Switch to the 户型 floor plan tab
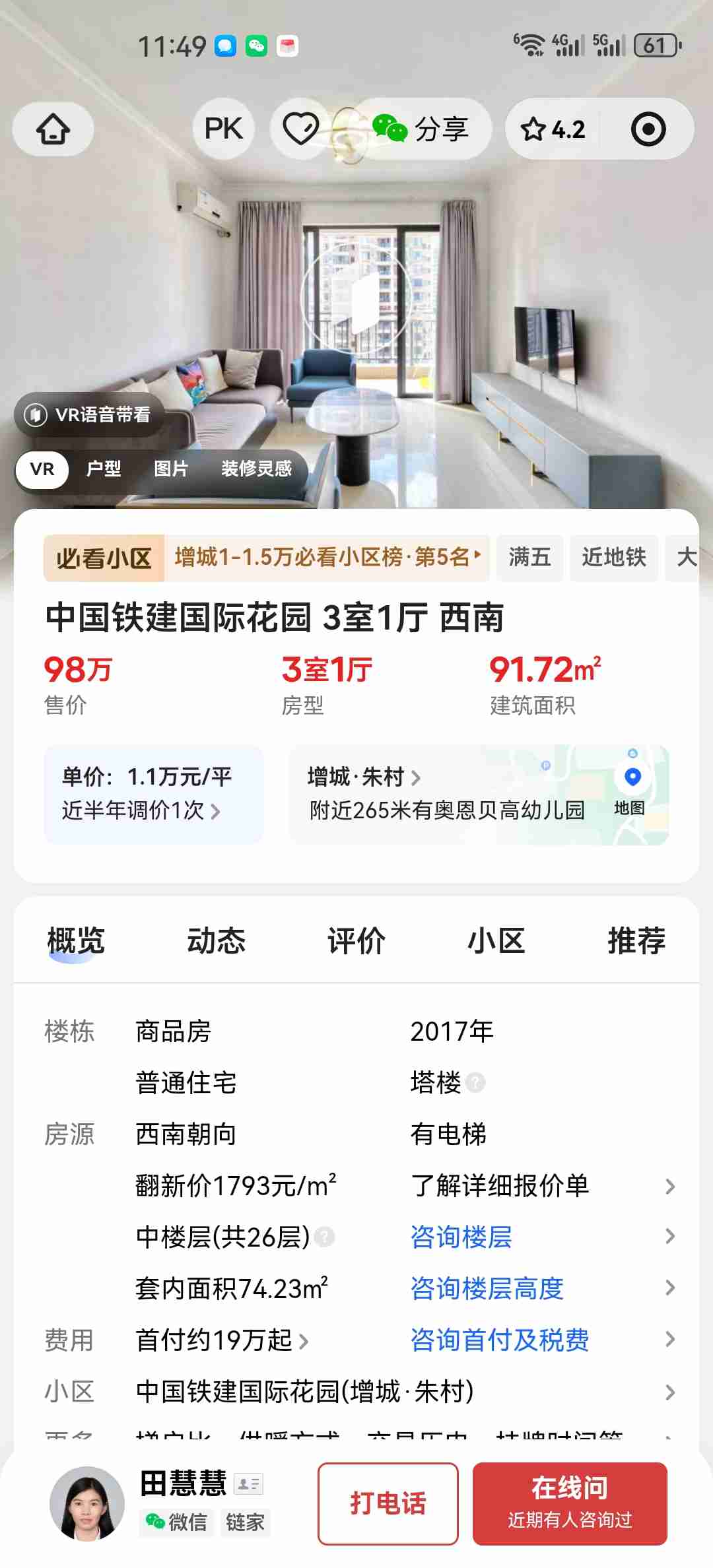The height and width of the screenshot is (1568, 713). [104, 469]
